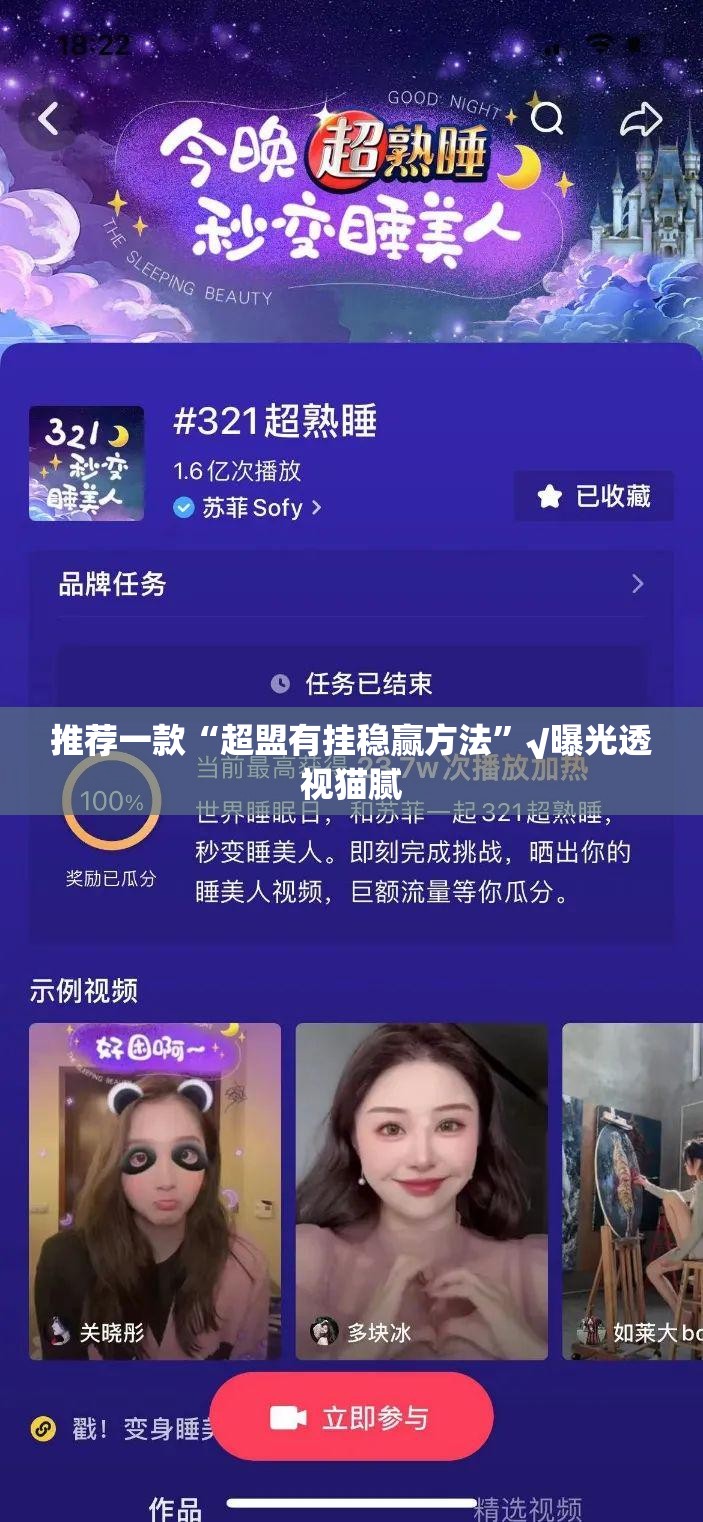View the 如莱大 painting example video
703x1522 pixels.
[632, 1190]
